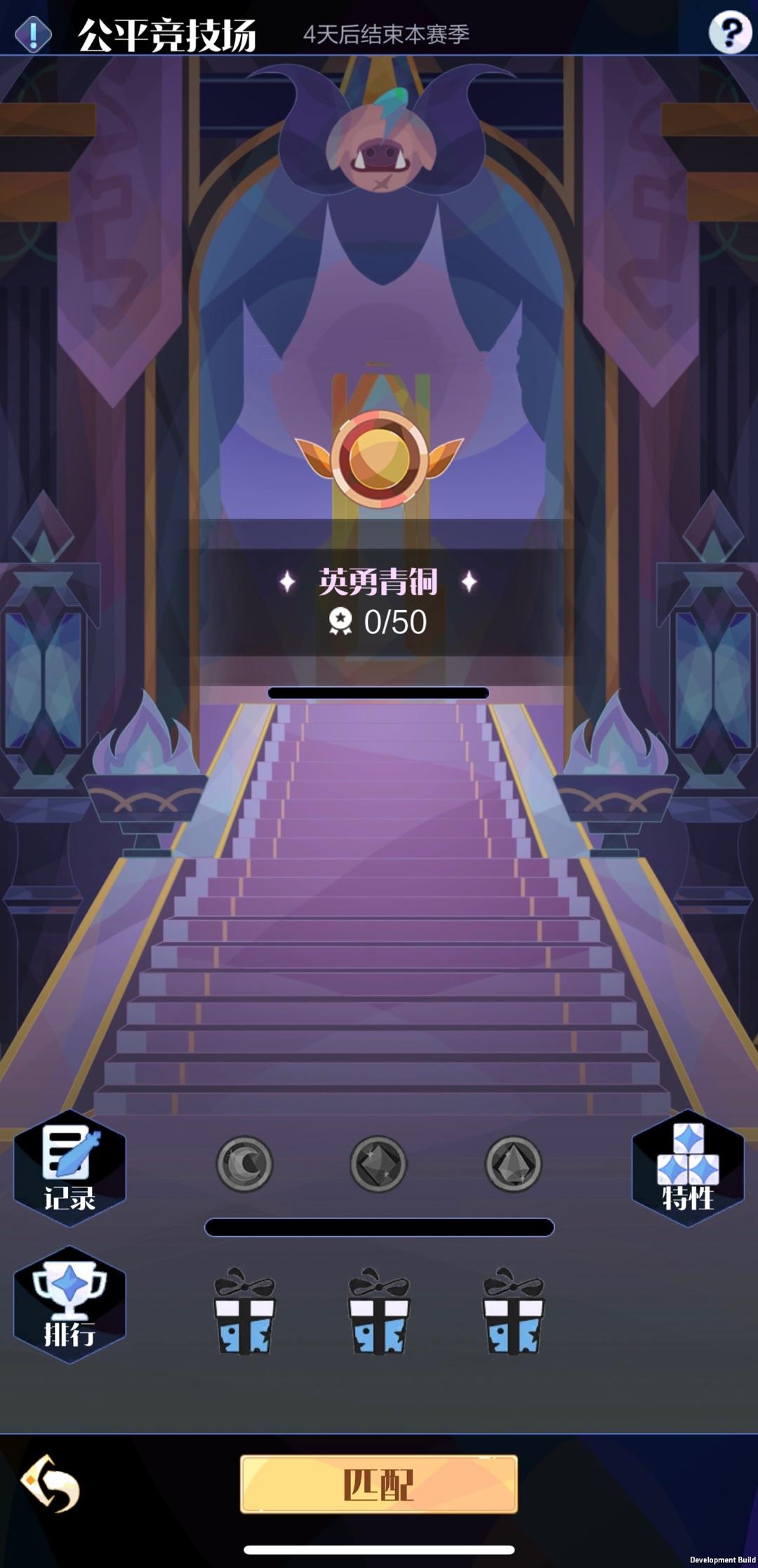This screenshot has height=1568, width=758.
Task: Open the 排行 leaderboard
Action: pos(69,1305)
